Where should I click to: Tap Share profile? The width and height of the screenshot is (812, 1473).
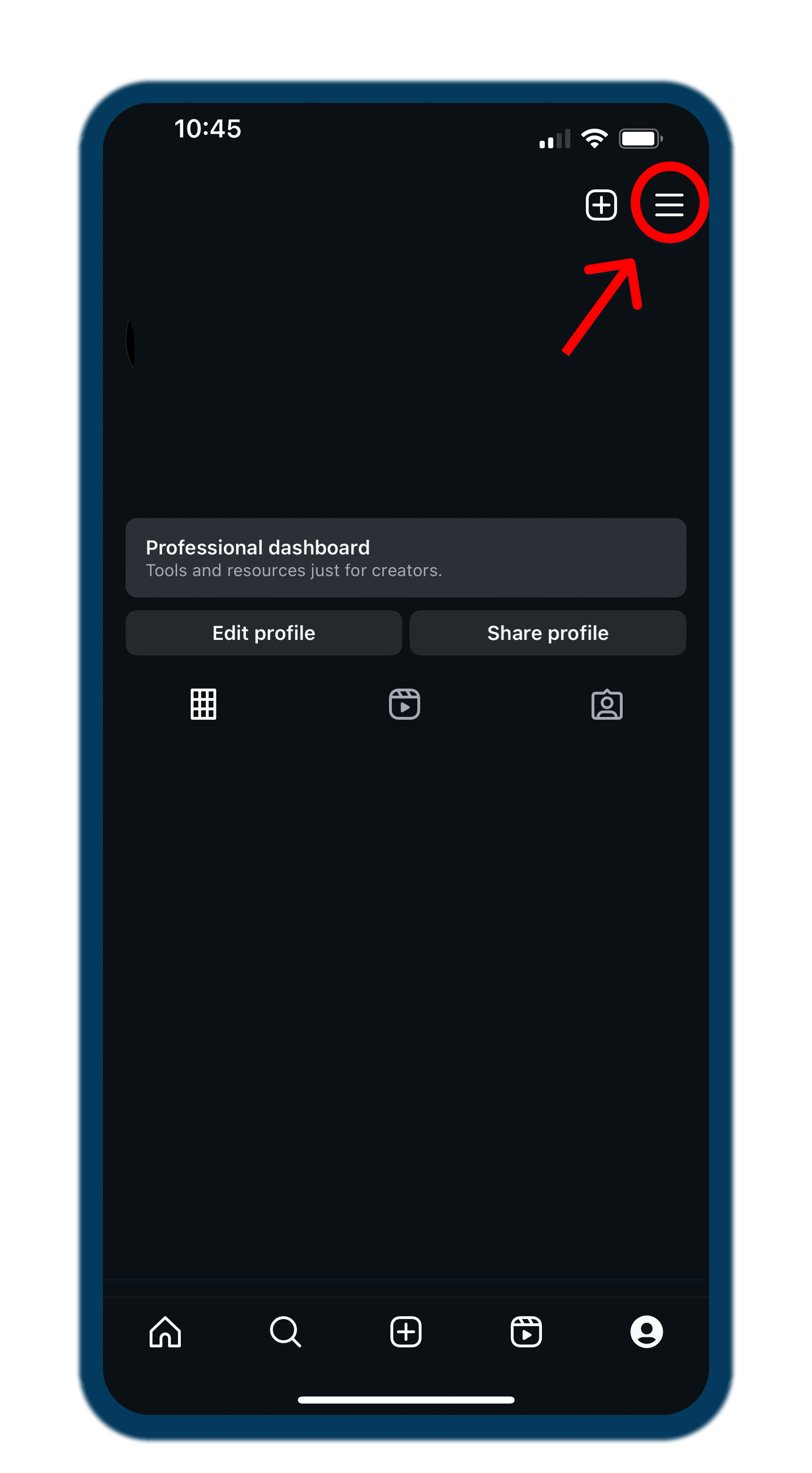[x=548, y=632]
